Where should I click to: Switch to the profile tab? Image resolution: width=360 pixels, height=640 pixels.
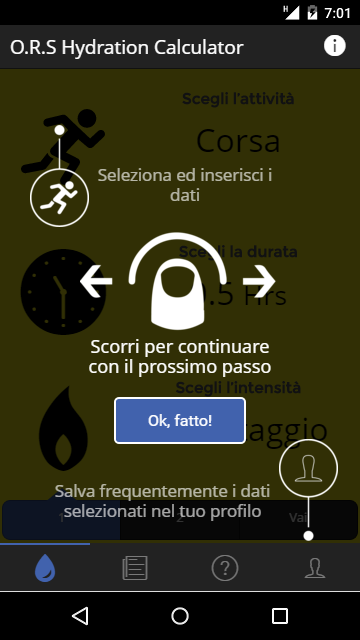315,568
